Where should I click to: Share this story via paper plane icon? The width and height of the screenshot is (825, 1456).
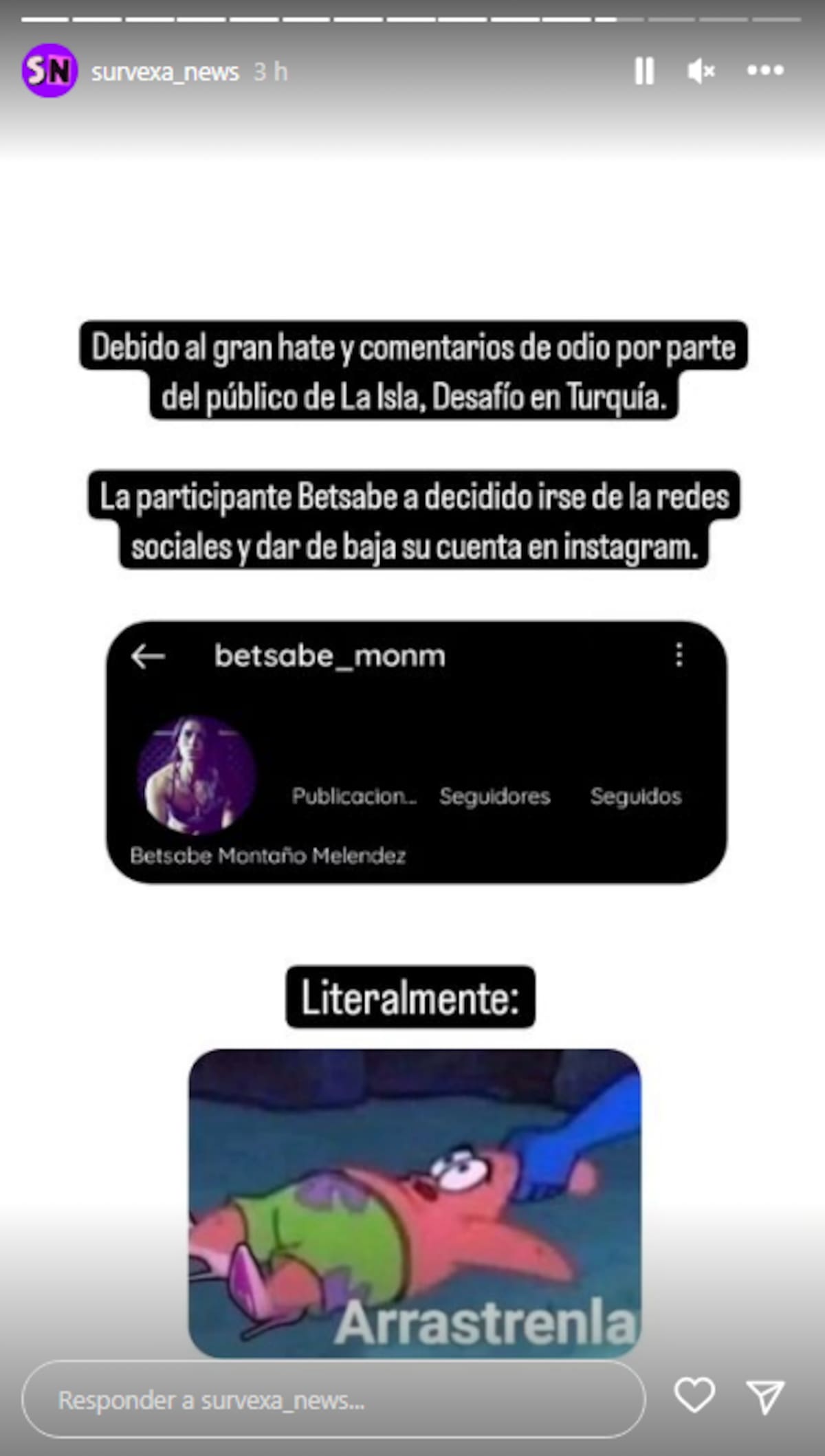[x=765, y=1398]
